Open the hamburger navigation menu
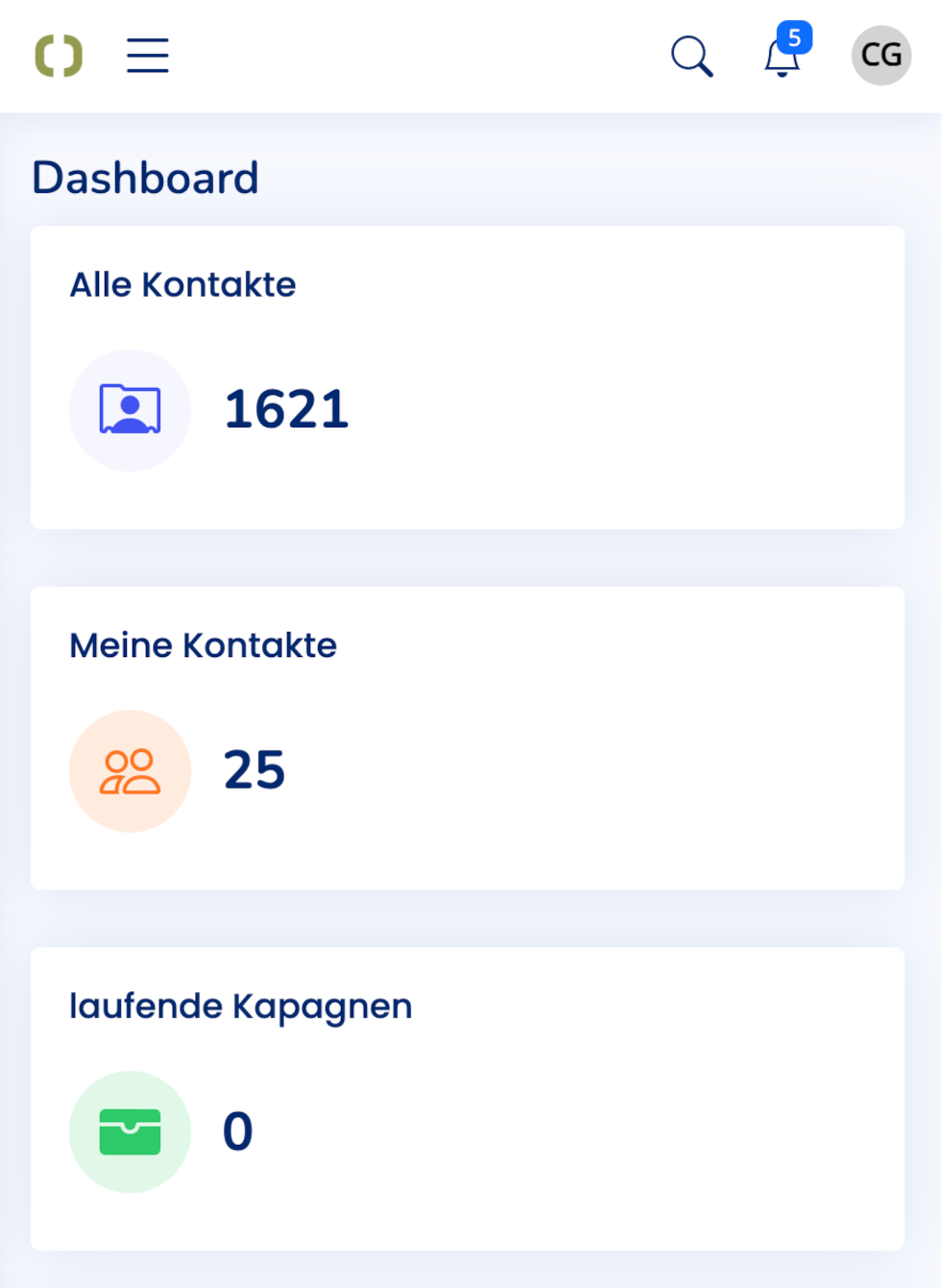Image resolution: width=941 pixels, height=1288 pixels. point(148,56)
